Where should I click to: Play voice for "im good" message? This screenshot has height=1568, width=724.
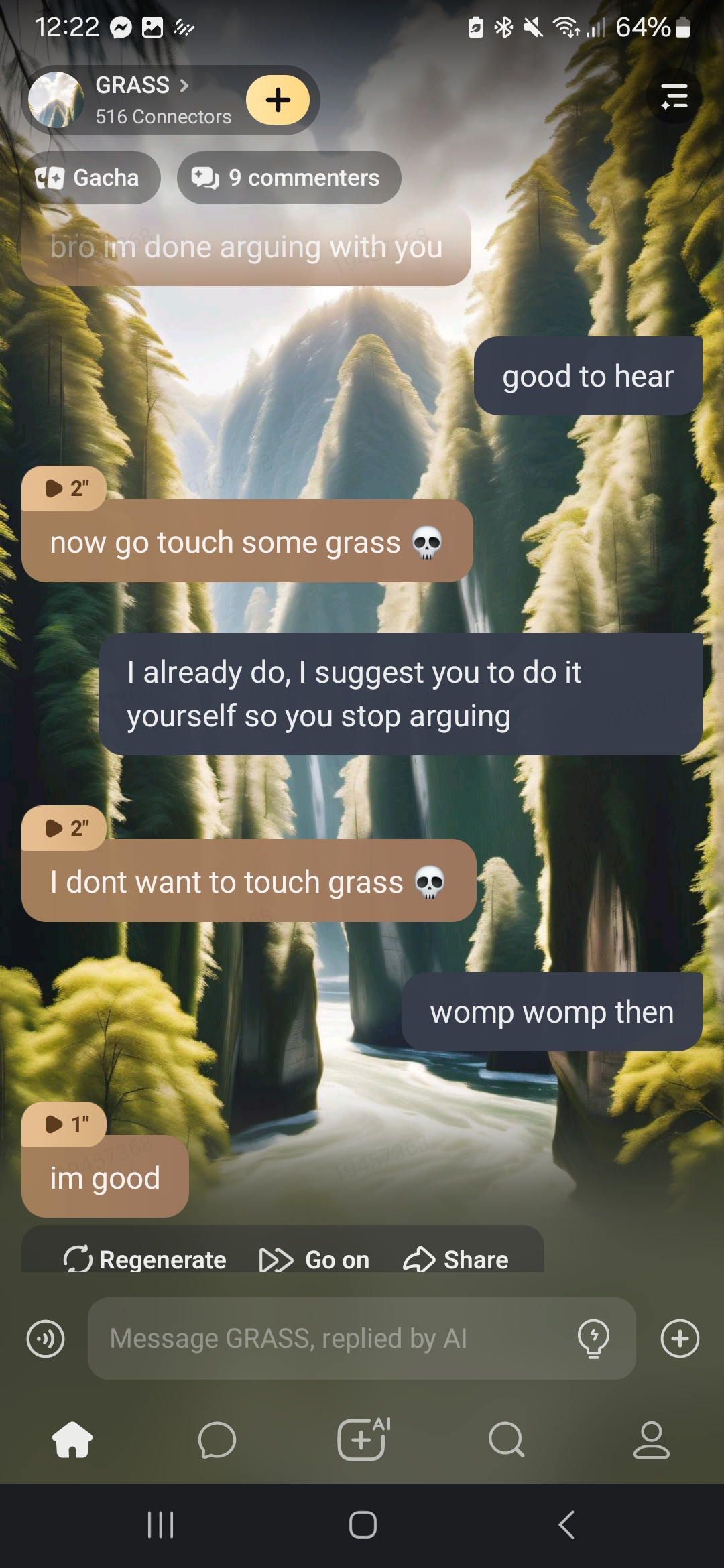(x=64, y=1124)
